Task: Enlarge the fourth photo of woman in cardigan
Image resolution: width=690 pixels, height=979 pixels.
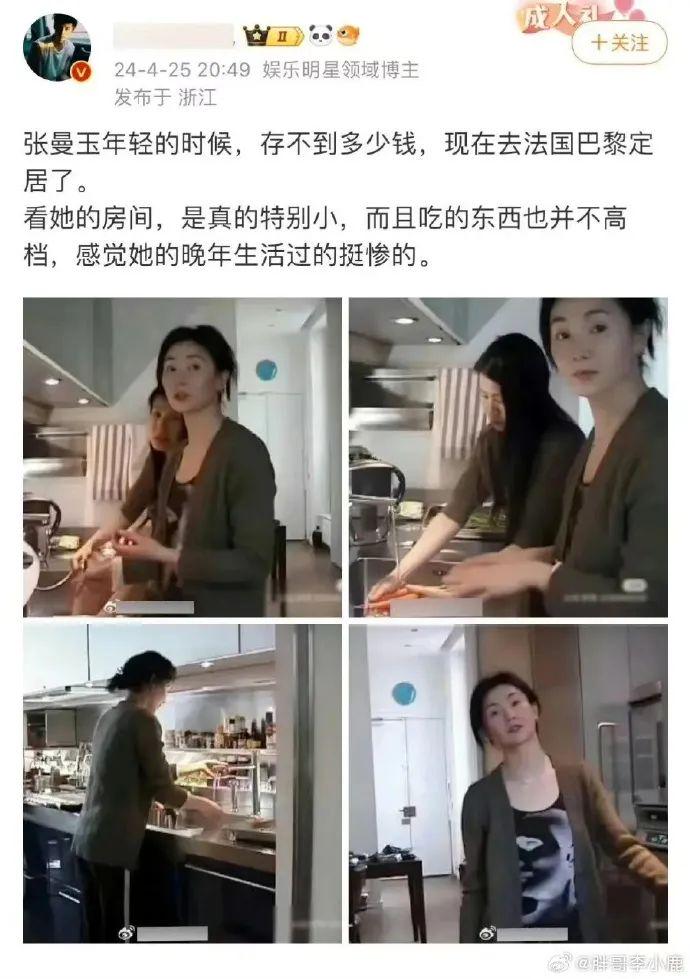Action: point(508,783)
